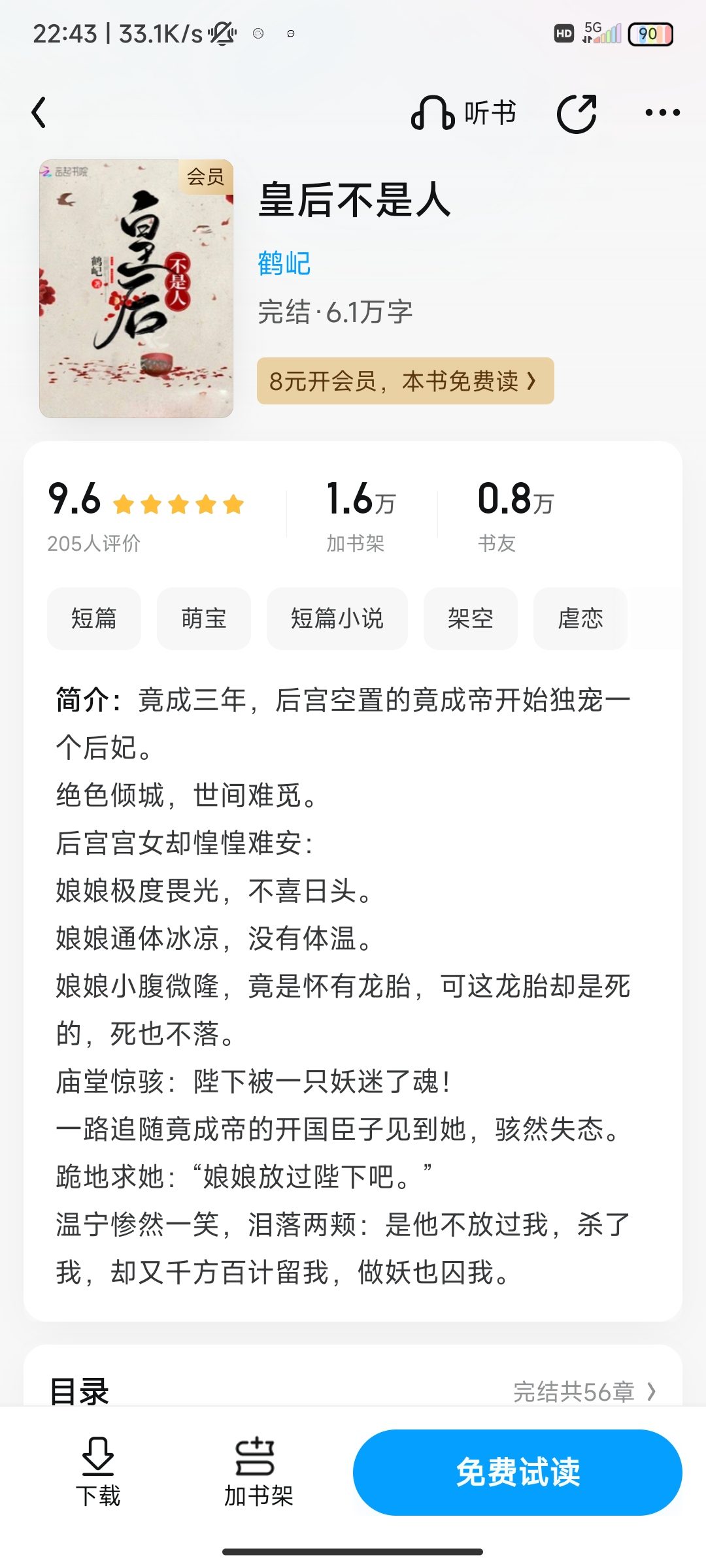Select the 架空 tag chip

click(471, 618)
